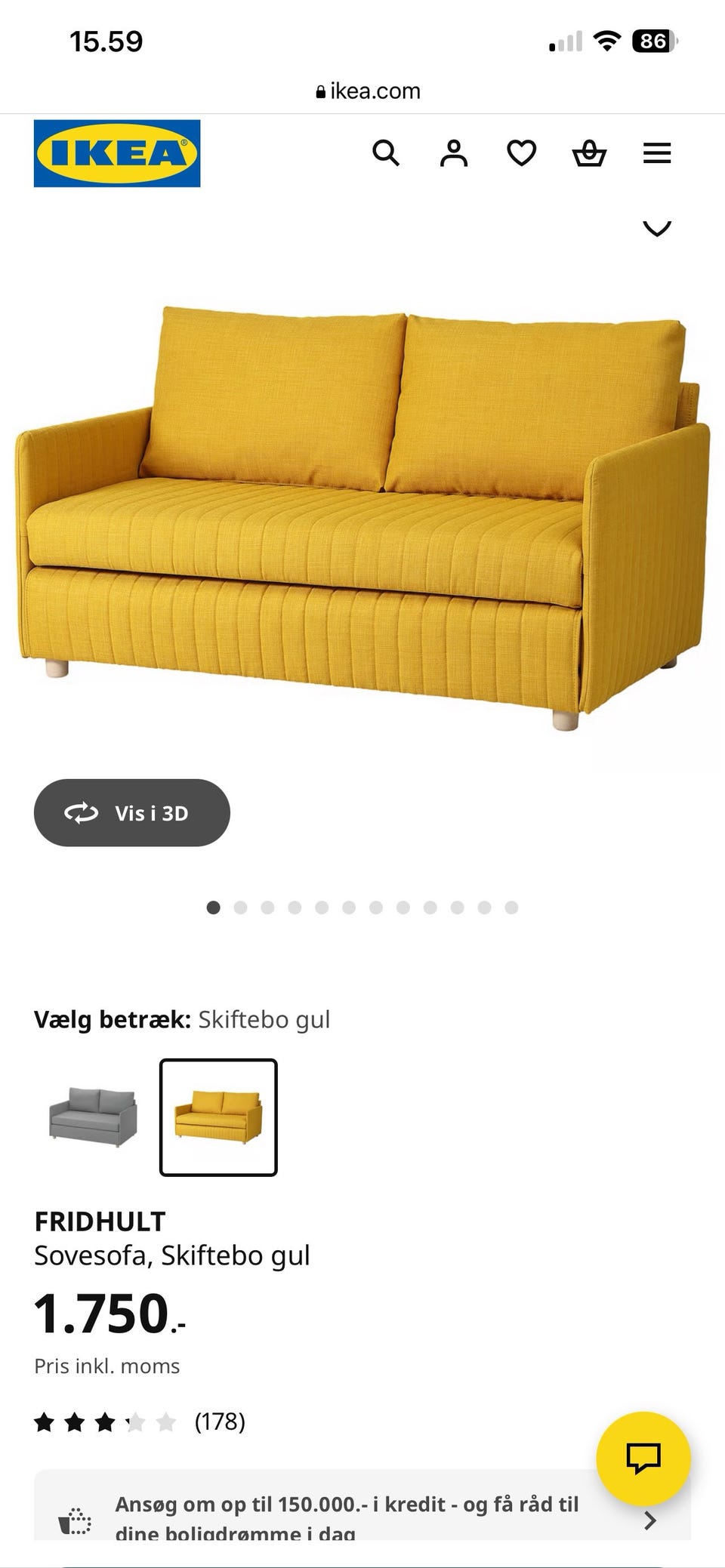This screenshot has width=725, height=1568.
Task: Open the favorites wishlist heart icon
Action: (521, 153)
